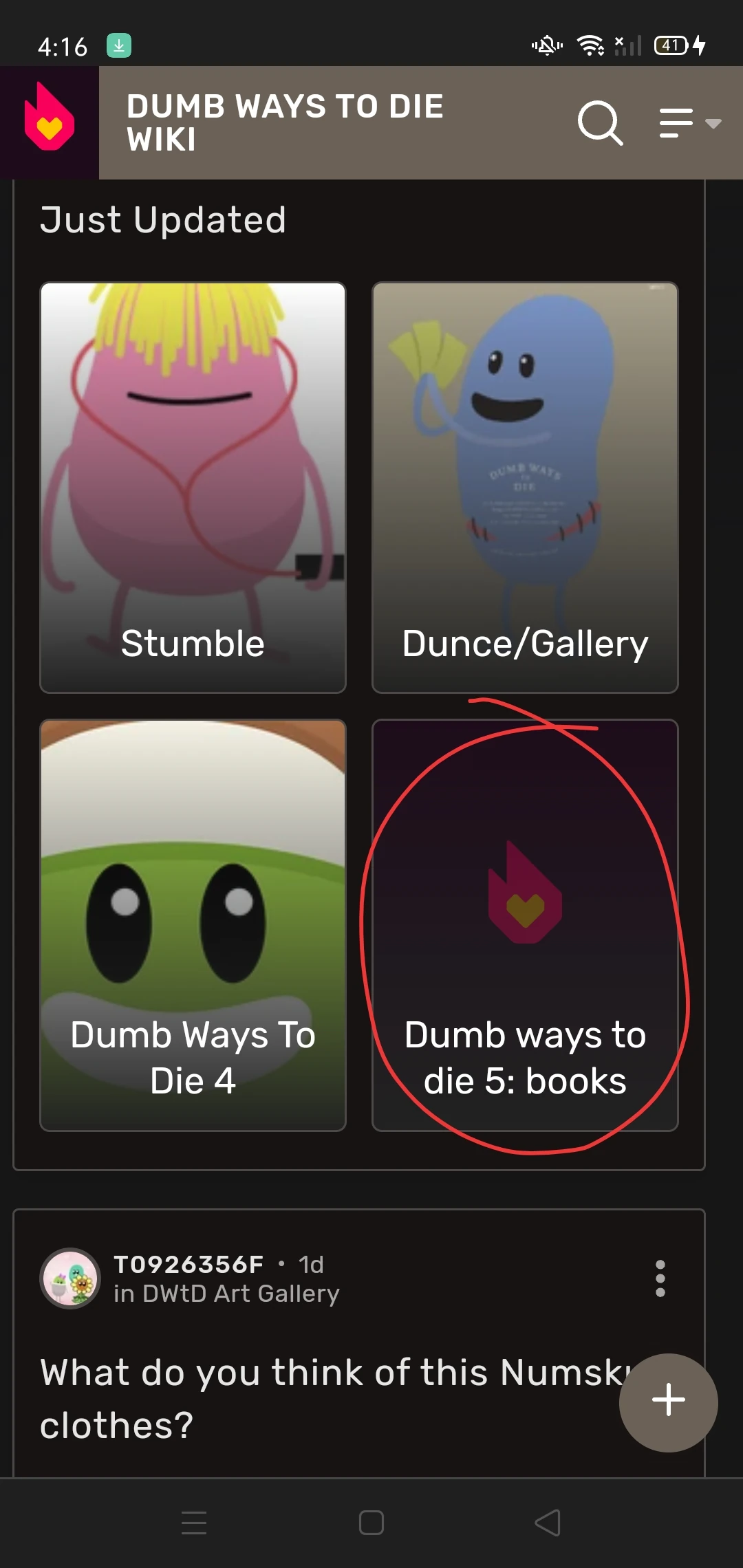This screenshot has width=743, height=1568.
Task: Expand the wiki navigation menu
Action: pos(689,123)
